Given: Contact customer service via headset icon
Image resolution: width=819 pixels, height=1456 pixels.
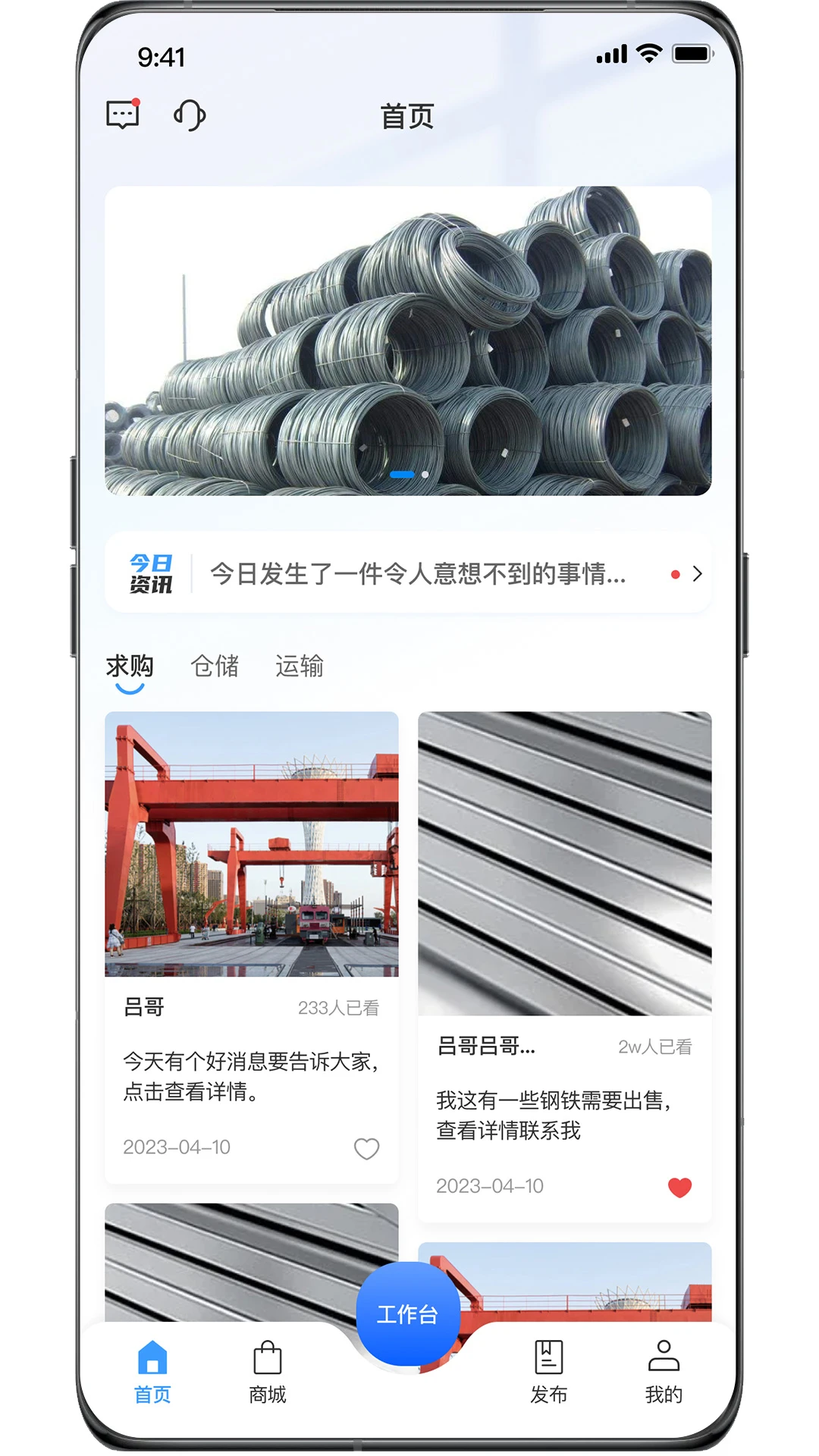Looking at the screenshot, I should 190,116.
